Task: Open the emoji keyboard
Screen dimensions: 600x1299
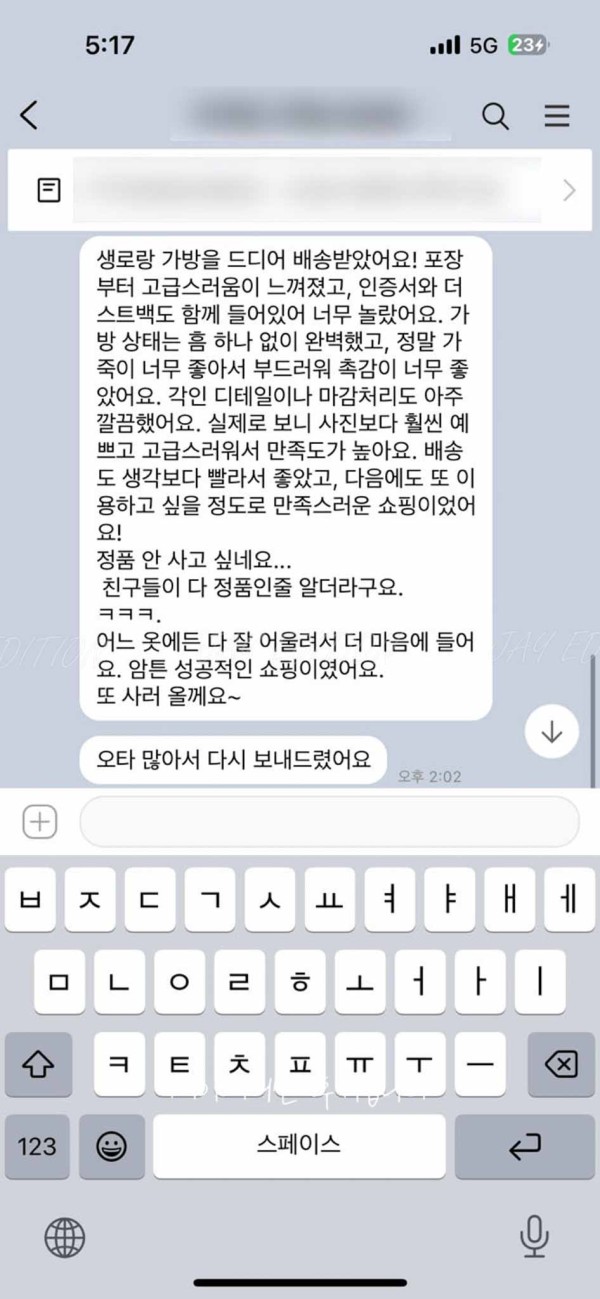Action: pyautogui.click(x=111, y=1146)
